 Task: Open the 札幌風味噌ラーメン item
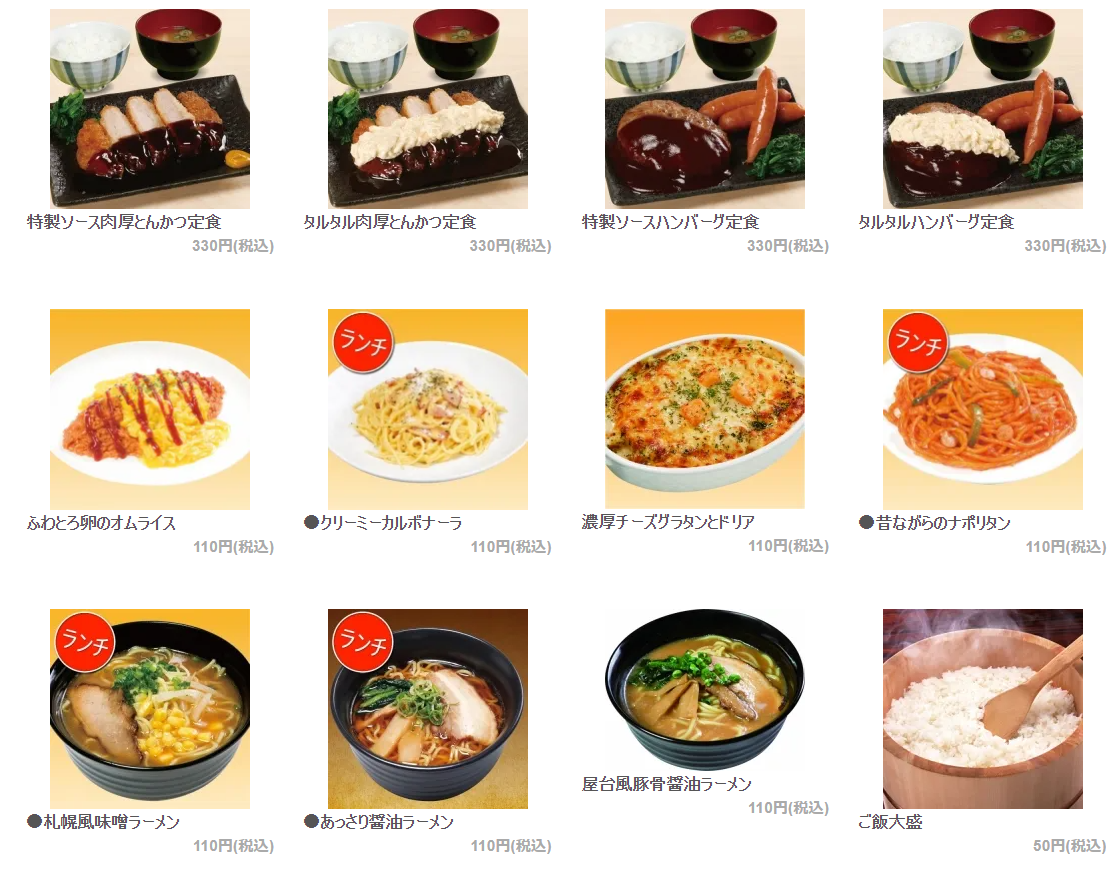pyautogui.click(x=150, y=710)
